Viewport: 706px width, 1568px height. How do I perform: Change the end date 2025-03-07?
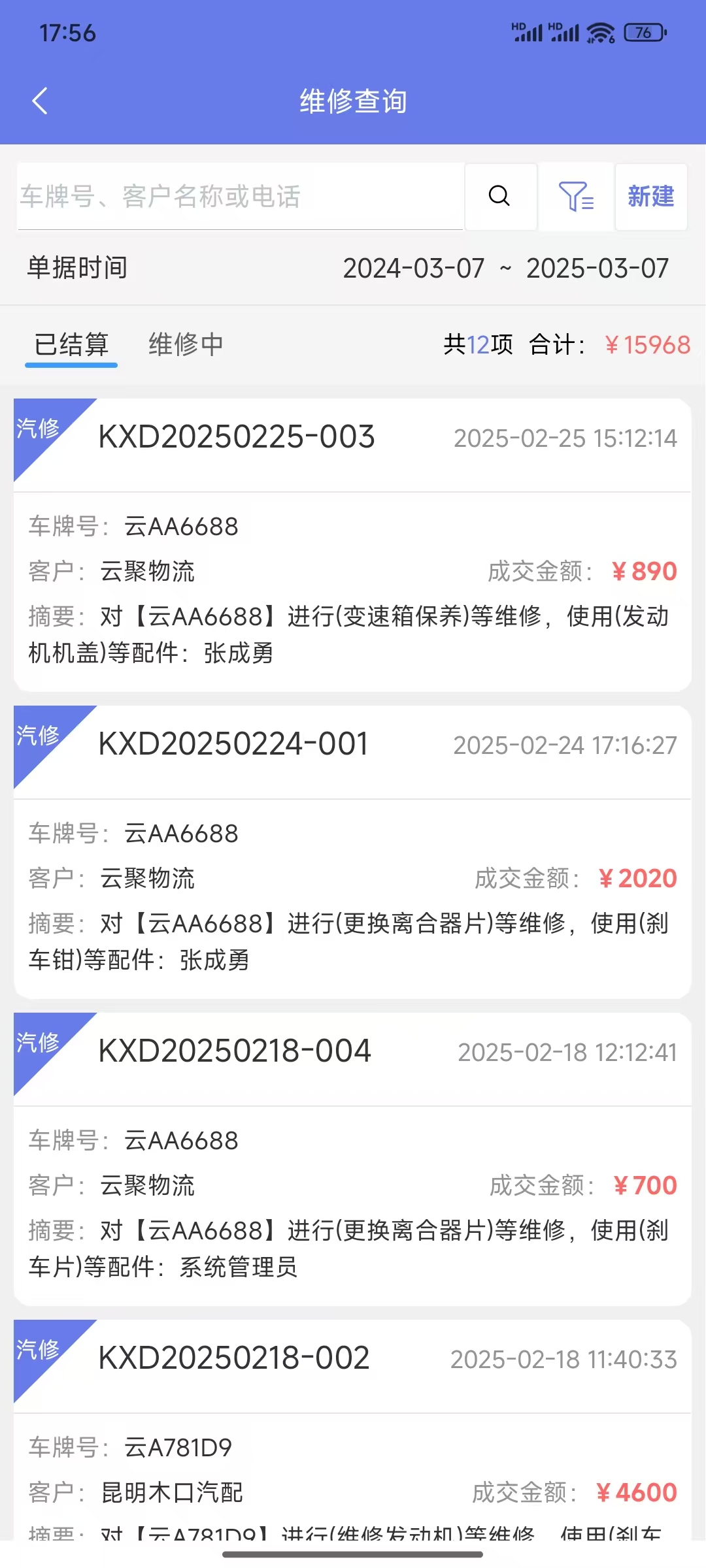597,269
